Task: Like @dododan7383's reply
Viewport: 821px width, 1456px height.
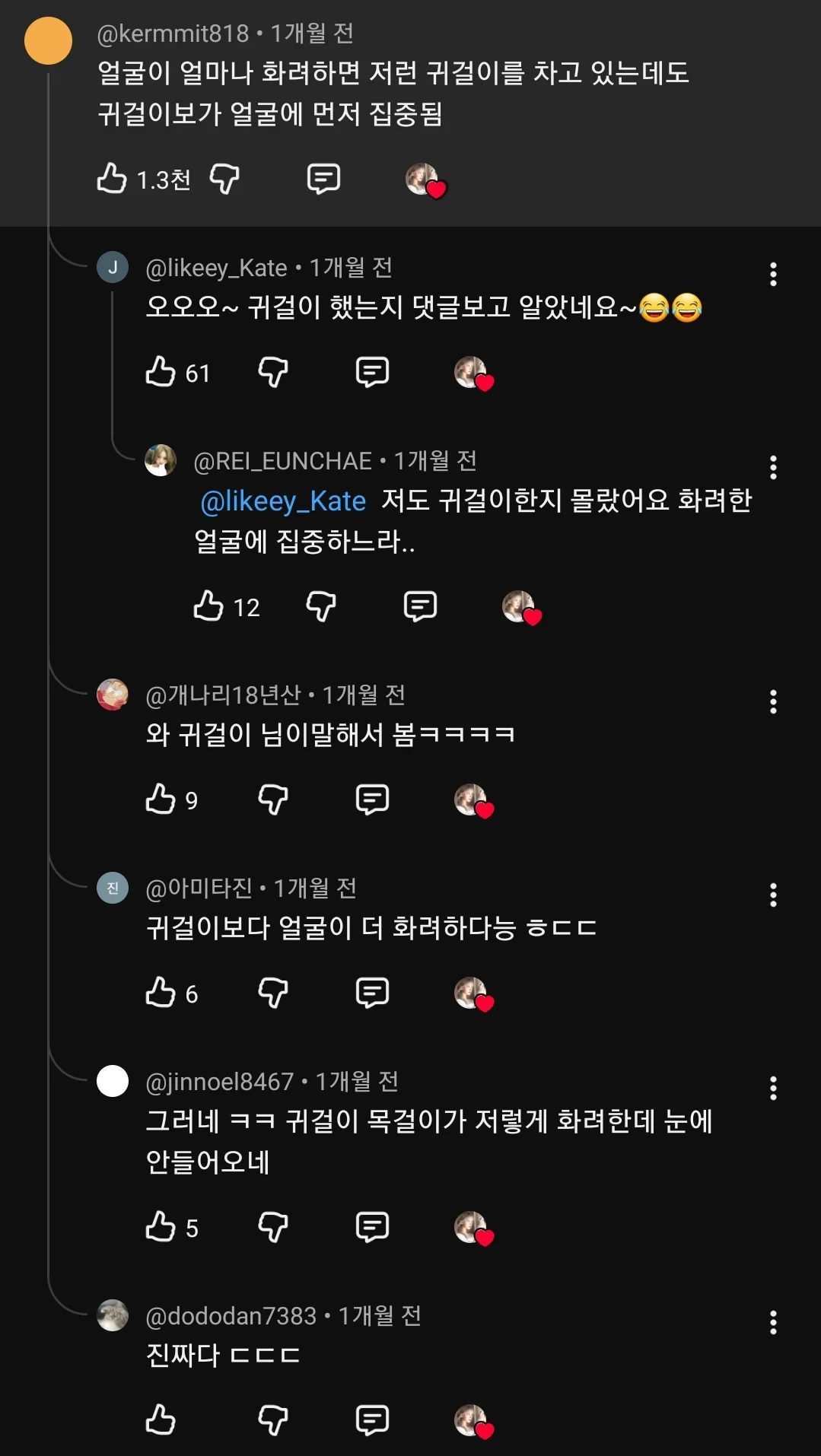Action: [x=161, y=1420]
